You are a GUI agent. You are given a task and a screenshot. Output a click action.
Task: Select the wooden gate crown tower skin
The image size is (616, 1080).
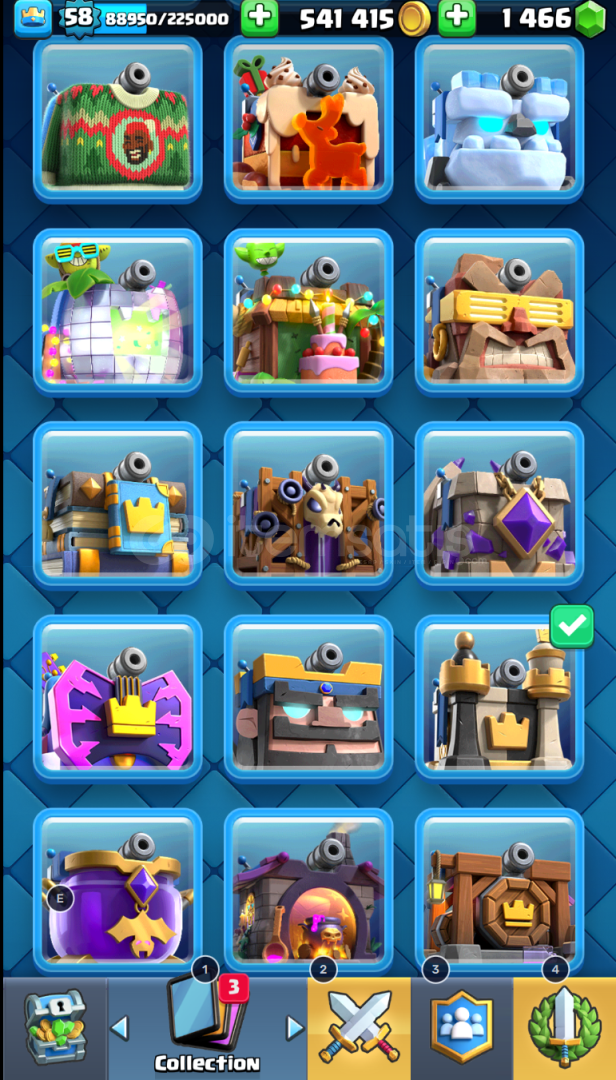pos(500,891)
